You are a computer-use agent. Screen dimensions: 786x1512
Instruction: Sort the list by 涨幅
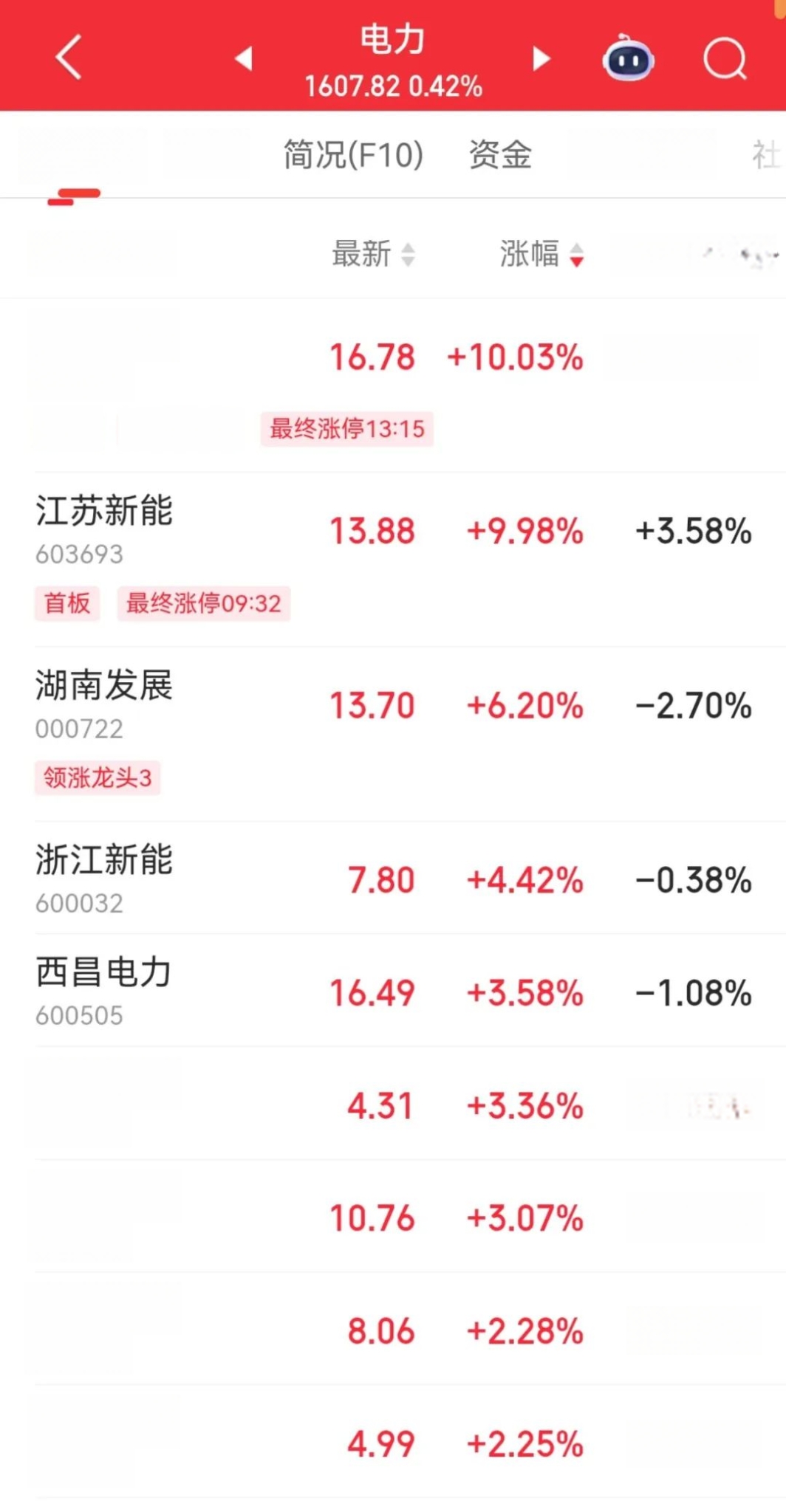point(542,254)
